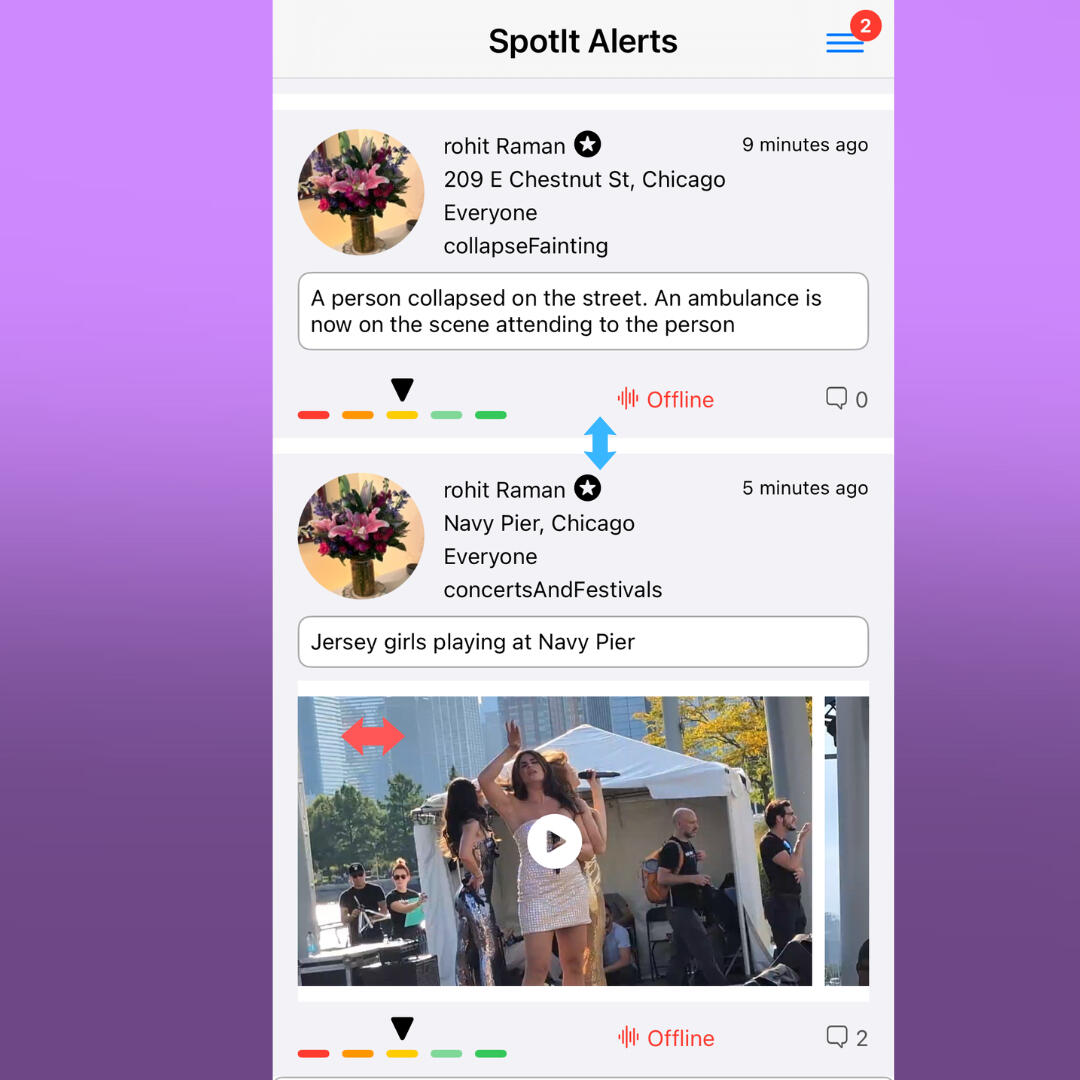Play the Jersey girls video
Screen dimensions: 1080x1080
tap(554, 841)
